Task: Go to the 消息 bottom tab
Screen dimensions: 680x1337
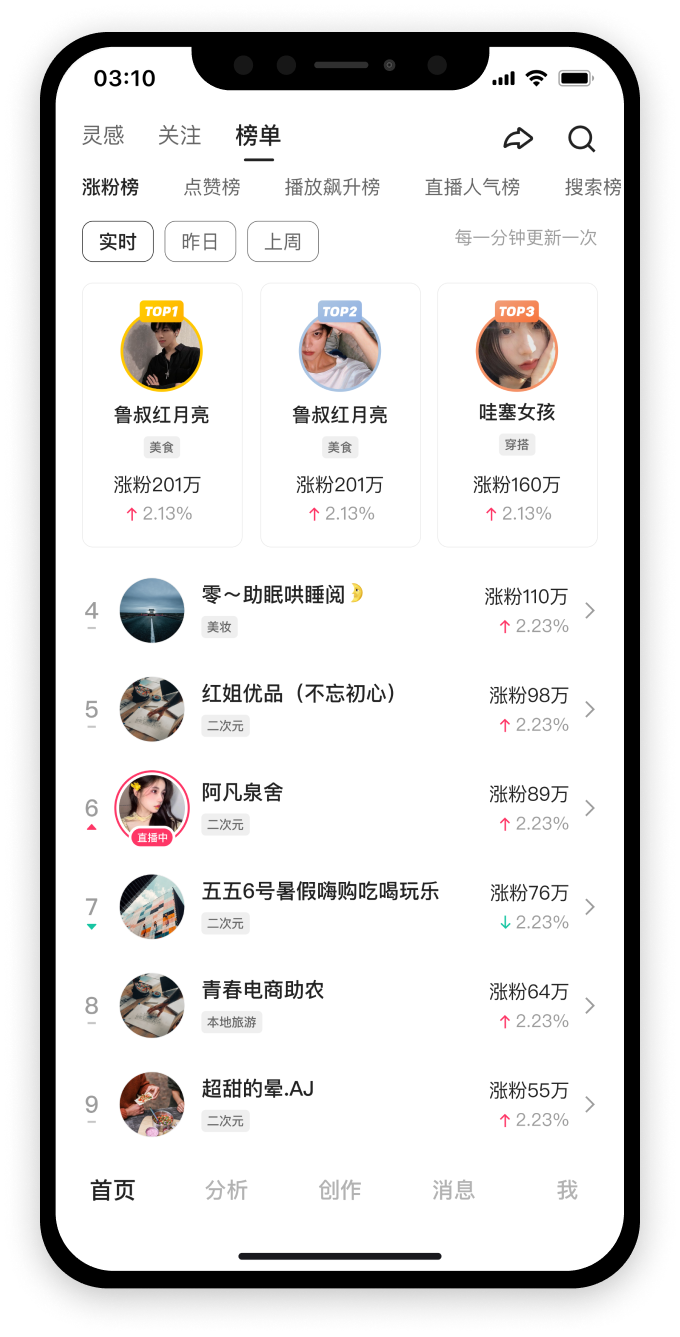Action: point(453,1190)
